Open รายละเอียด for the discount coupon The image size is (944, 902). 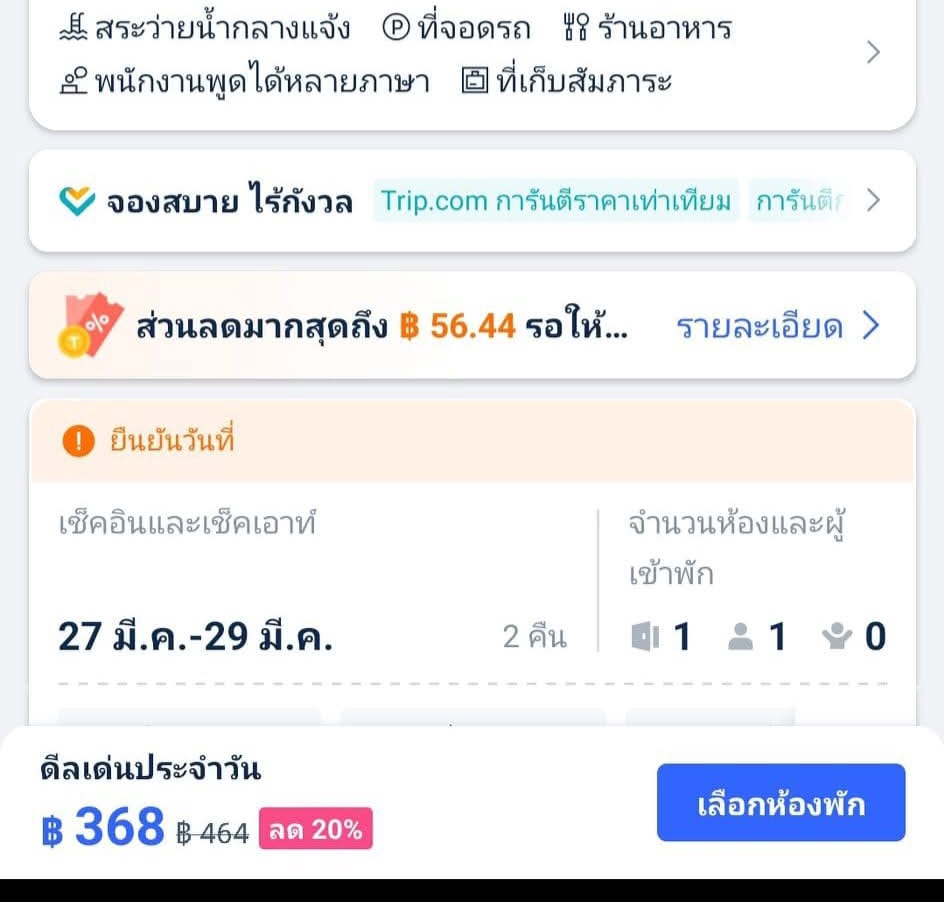(x=777, y=327)
